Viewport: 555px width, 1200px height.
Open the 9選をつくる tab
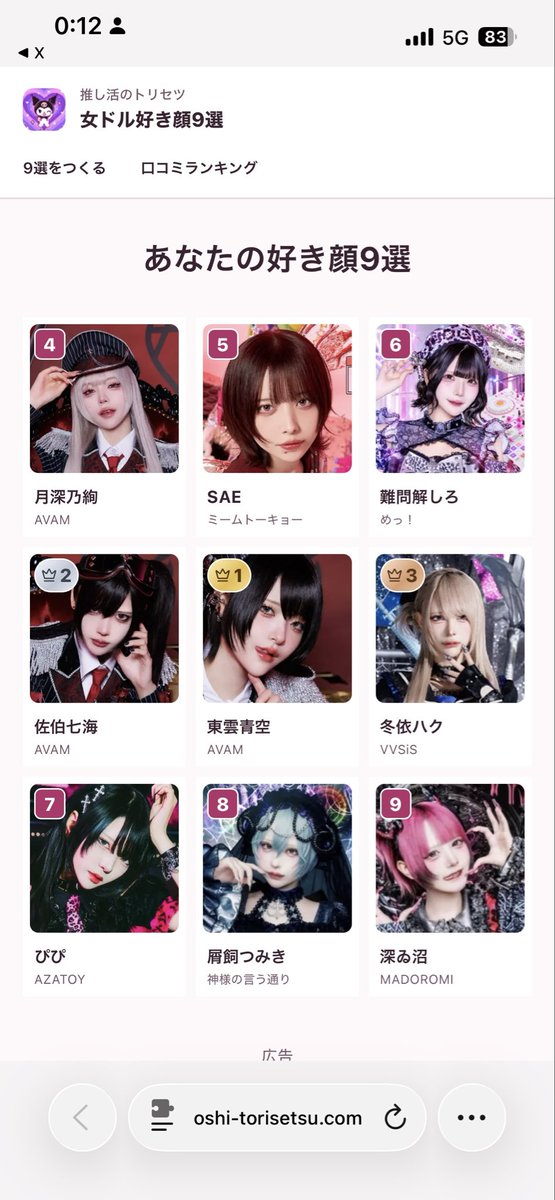64,168
